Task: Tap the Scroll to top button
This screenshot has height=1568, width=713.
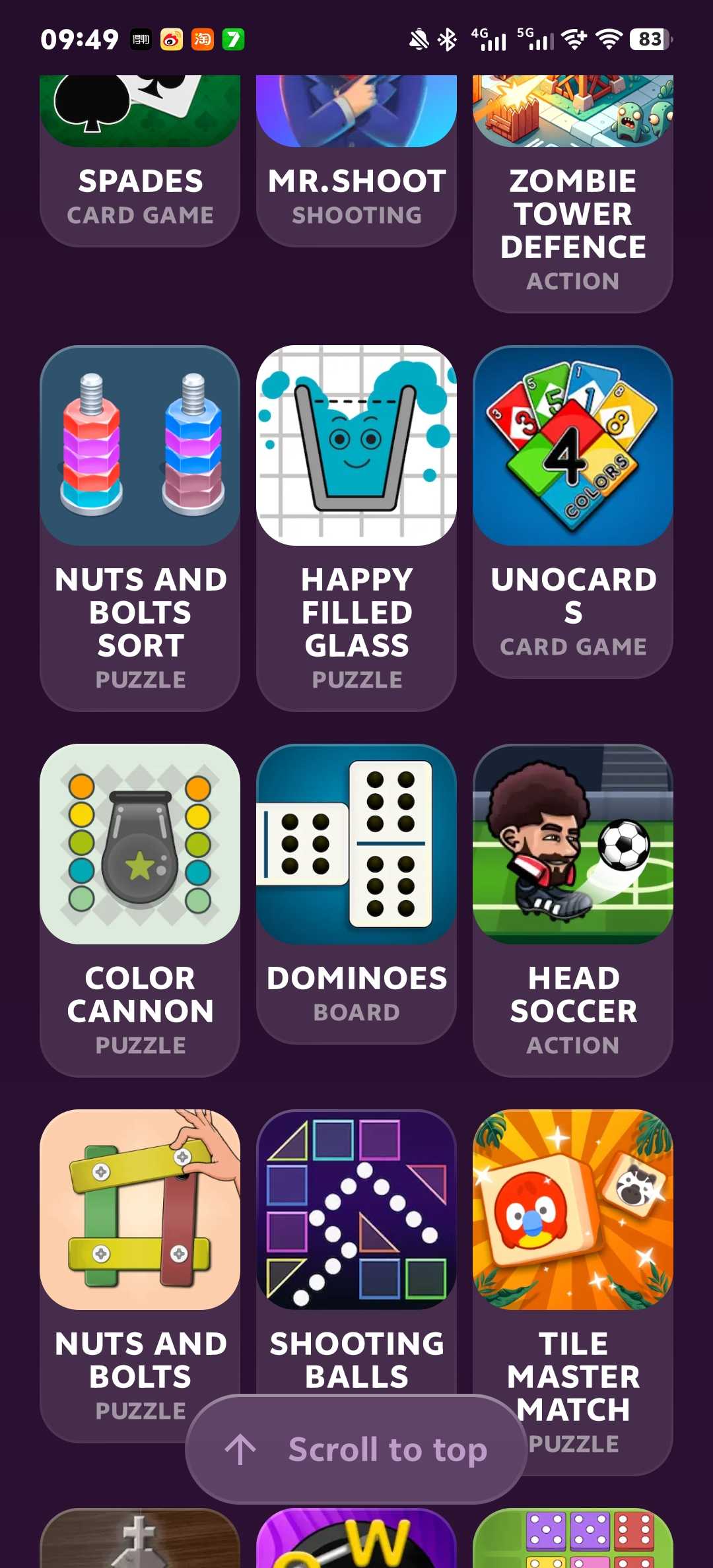Action: [x=356, y=1449]
